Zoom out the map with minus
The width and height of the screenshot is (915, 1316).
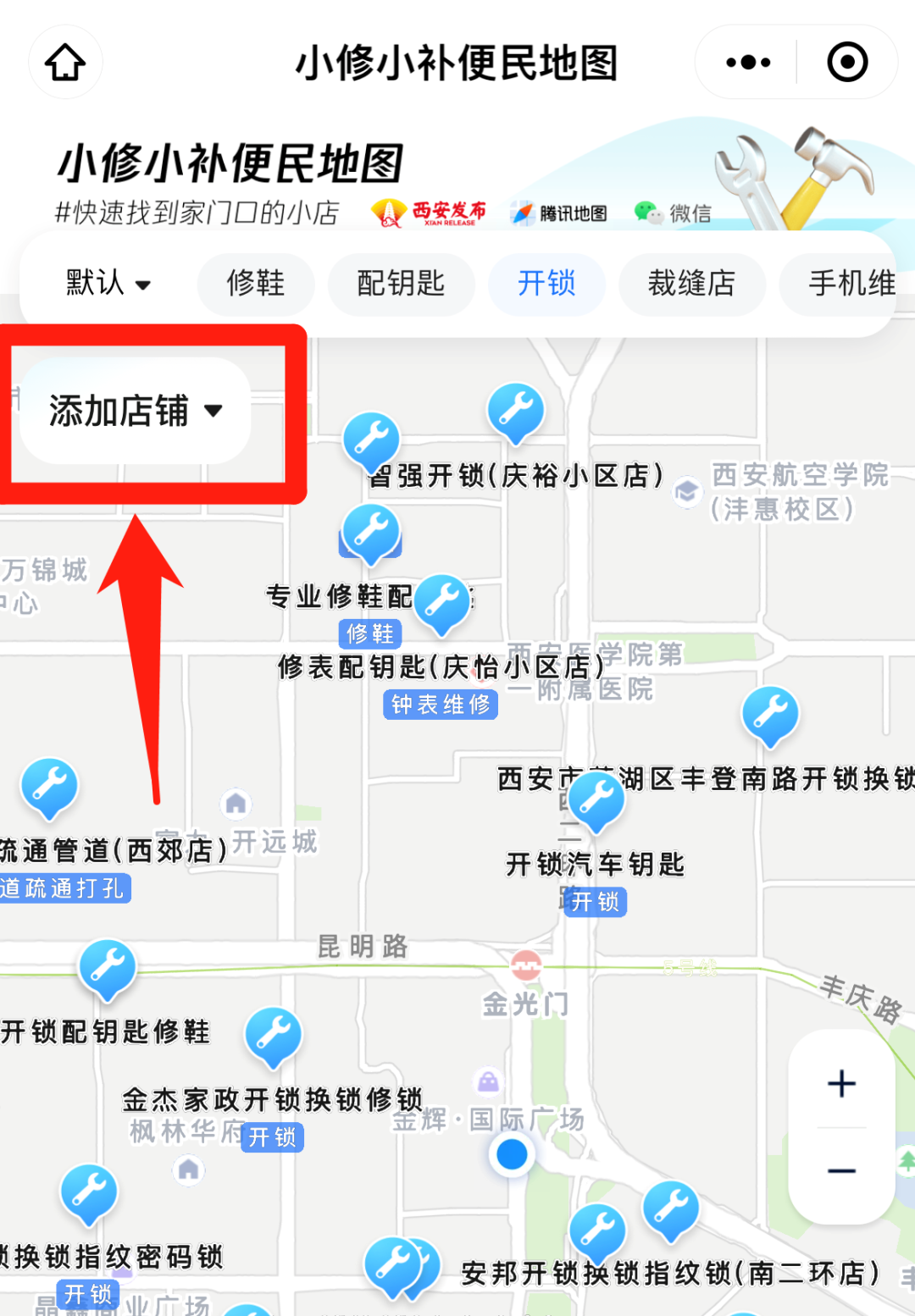[x=841, y=1171]
